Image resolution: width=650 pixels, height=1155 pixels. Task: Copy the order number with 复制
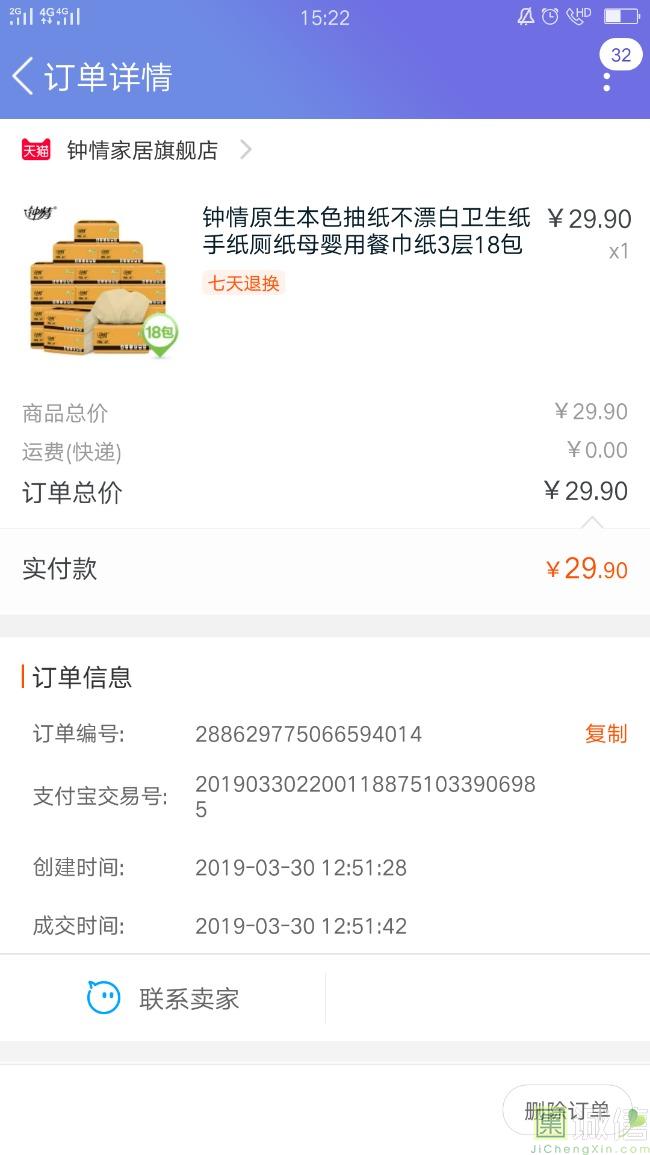[x=605, y=734]
